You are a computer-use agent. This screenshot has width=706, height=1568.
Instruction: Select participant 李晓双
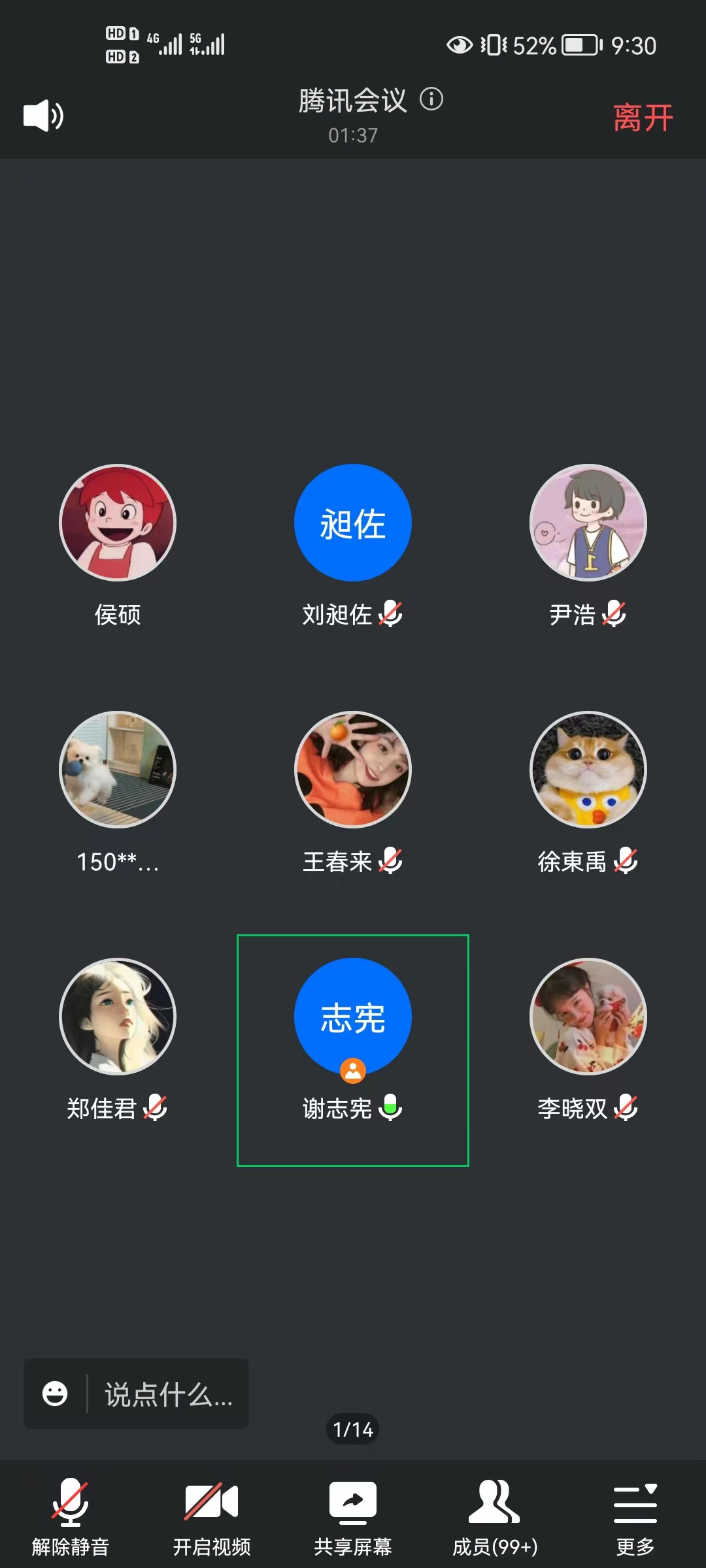[588, 1017]
